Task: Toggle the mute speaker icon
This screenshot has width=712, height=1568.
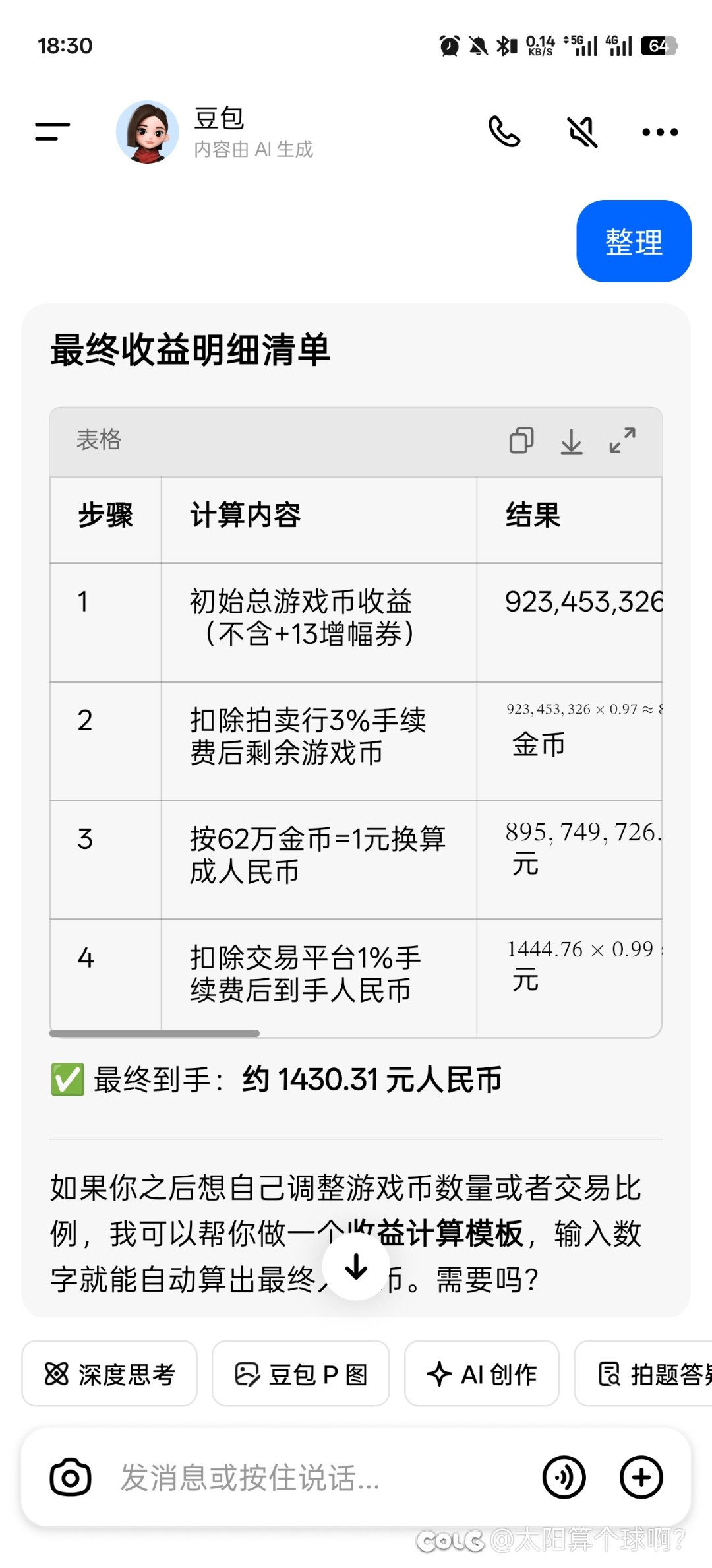Action: coord(583,131)
